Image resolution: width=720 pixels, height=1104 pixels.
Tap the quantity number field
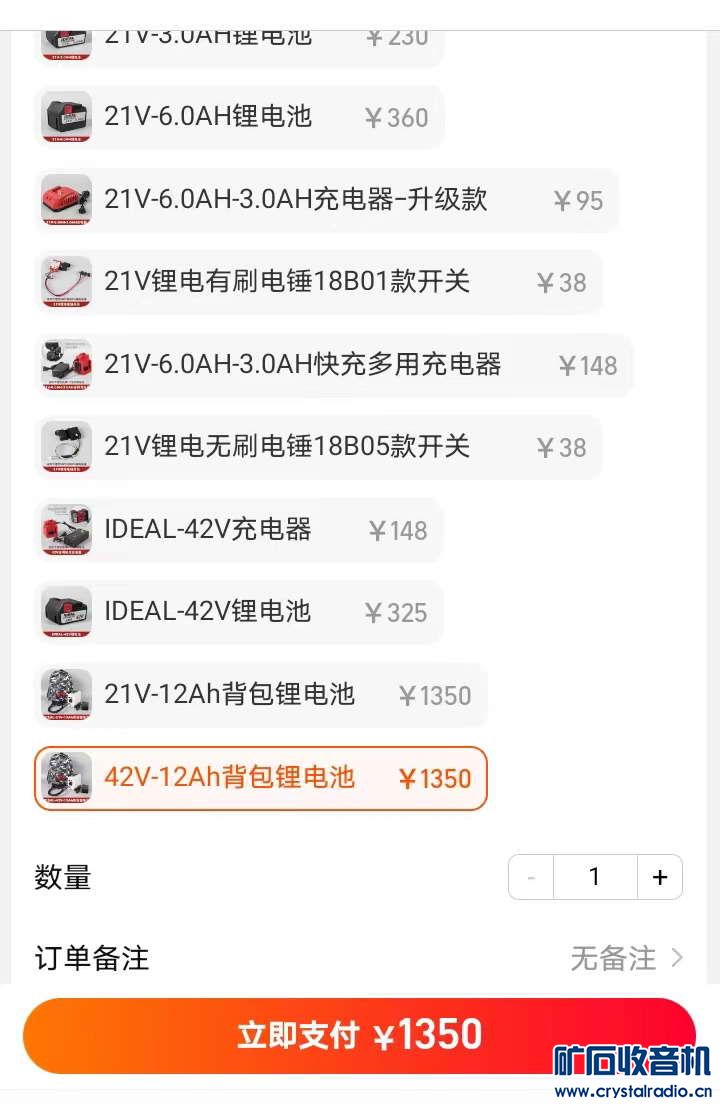pos(595,877)
